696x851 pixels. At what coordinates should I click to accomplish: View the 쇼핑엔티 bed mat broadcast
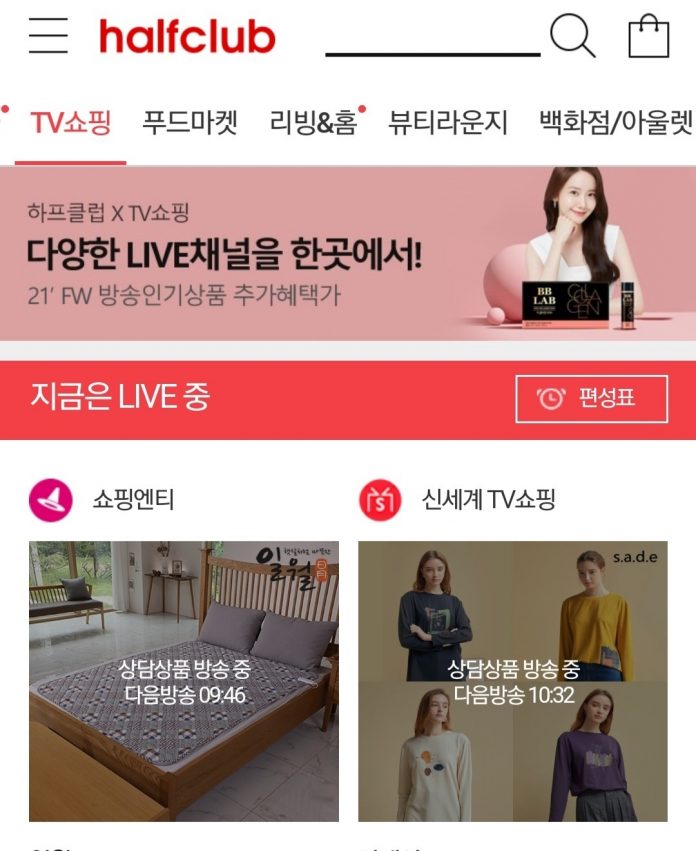point(183,681)
